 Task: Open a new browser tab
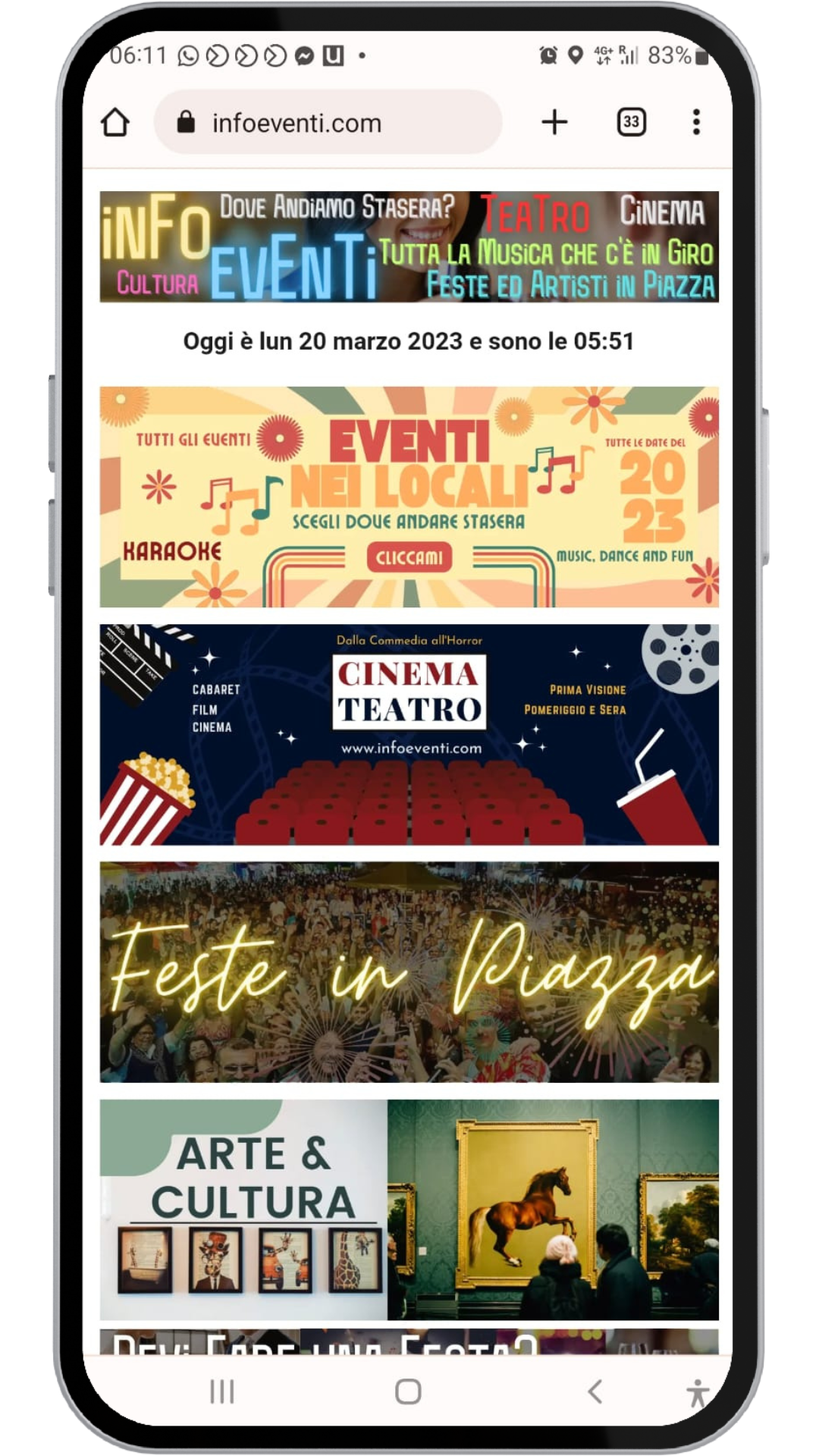pyautogui.click(x=554, y=122)
